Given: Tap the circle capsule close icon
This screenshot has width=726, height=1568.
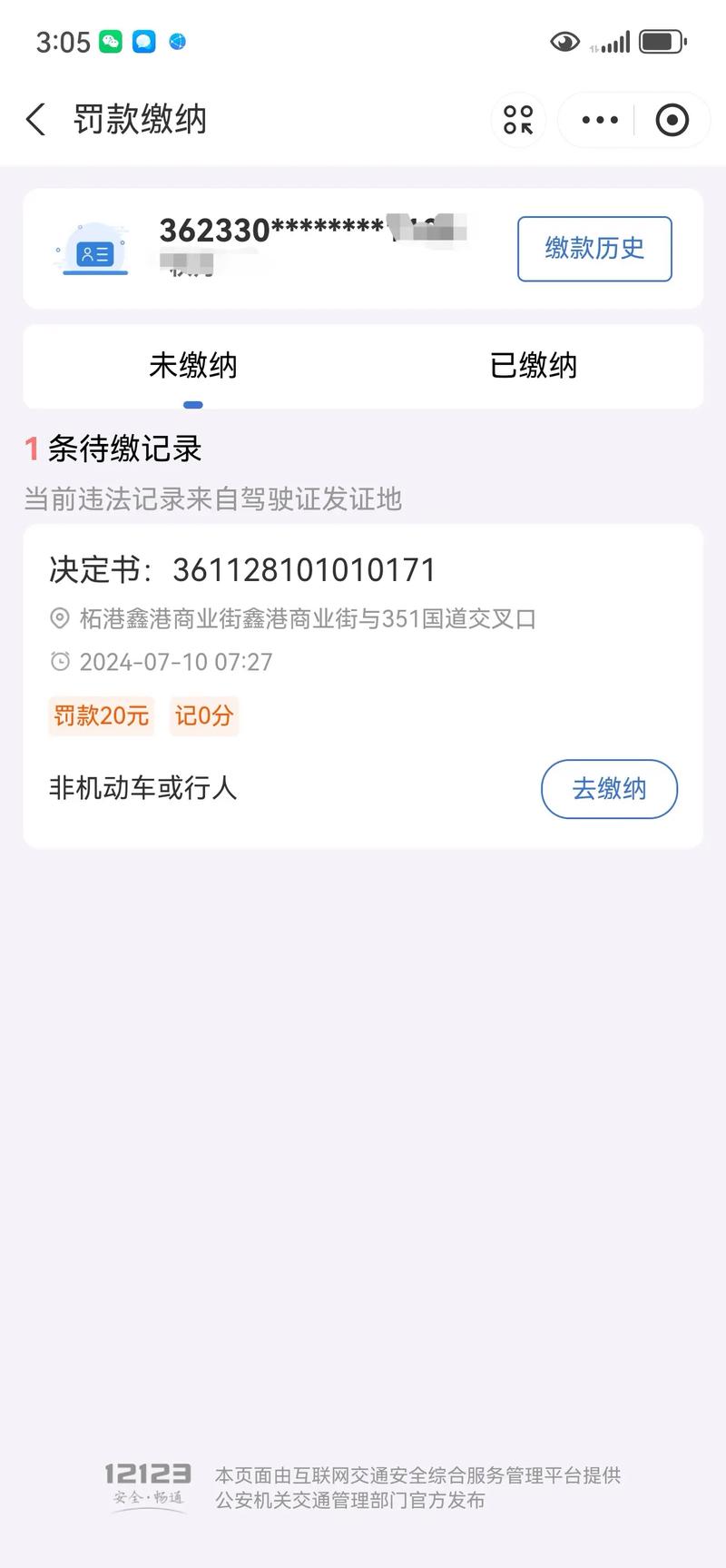Looking at the screenshot, I should [x=672, y=119].
